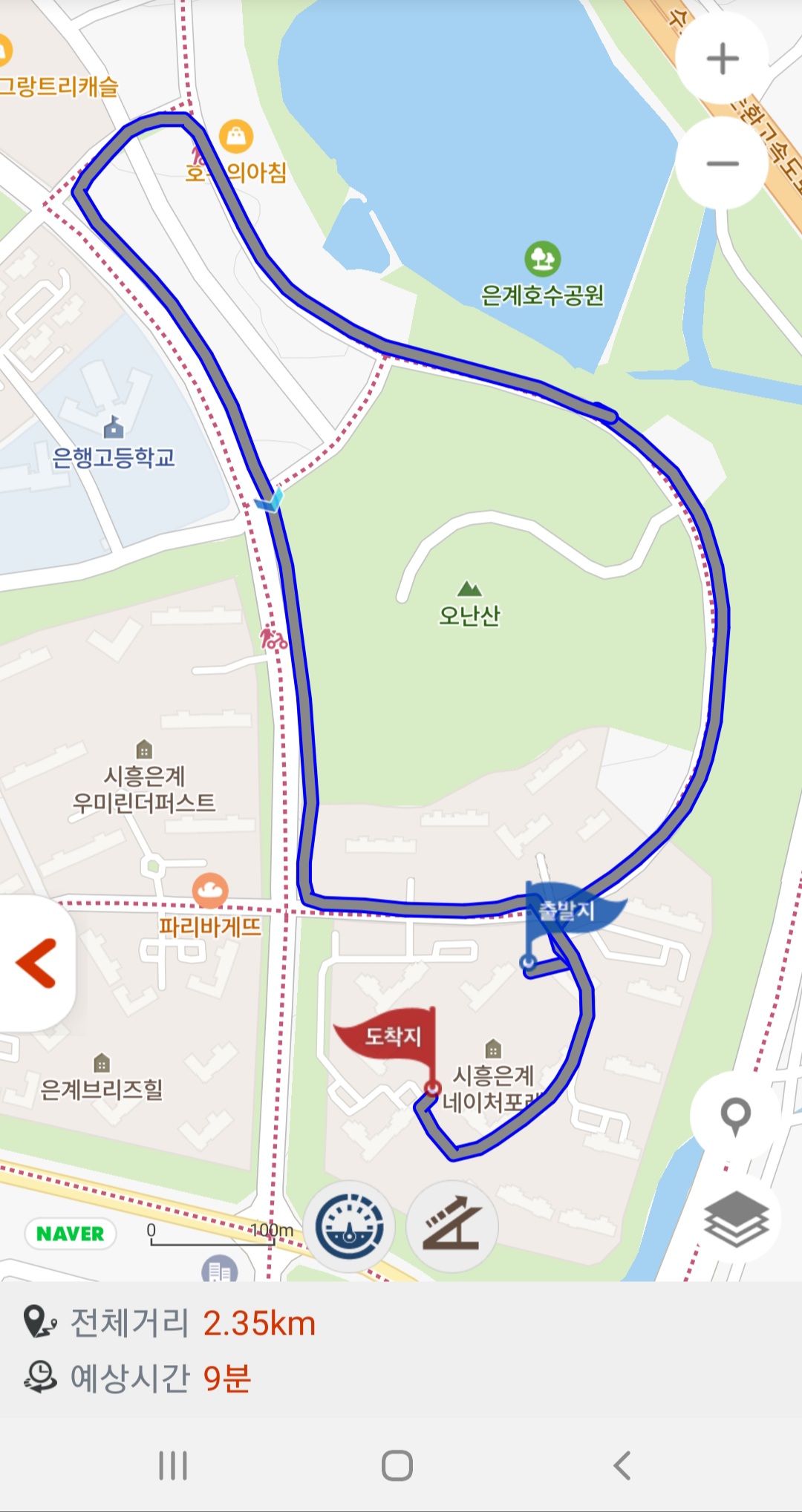Select the 파리바게뜨 bakery marker
The image size is (802, 1512).
(x=210, y=890)
